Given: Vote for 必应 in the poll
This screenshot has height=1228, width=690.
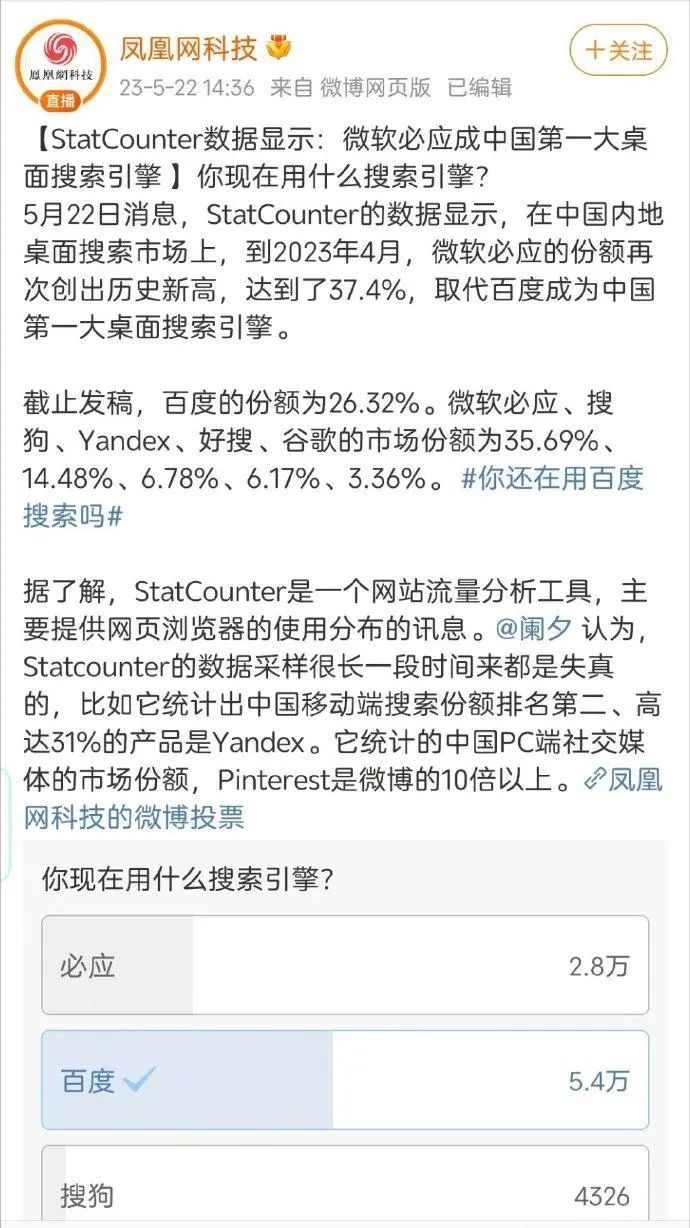Looking at the screenshot, I should coord(345,965).
